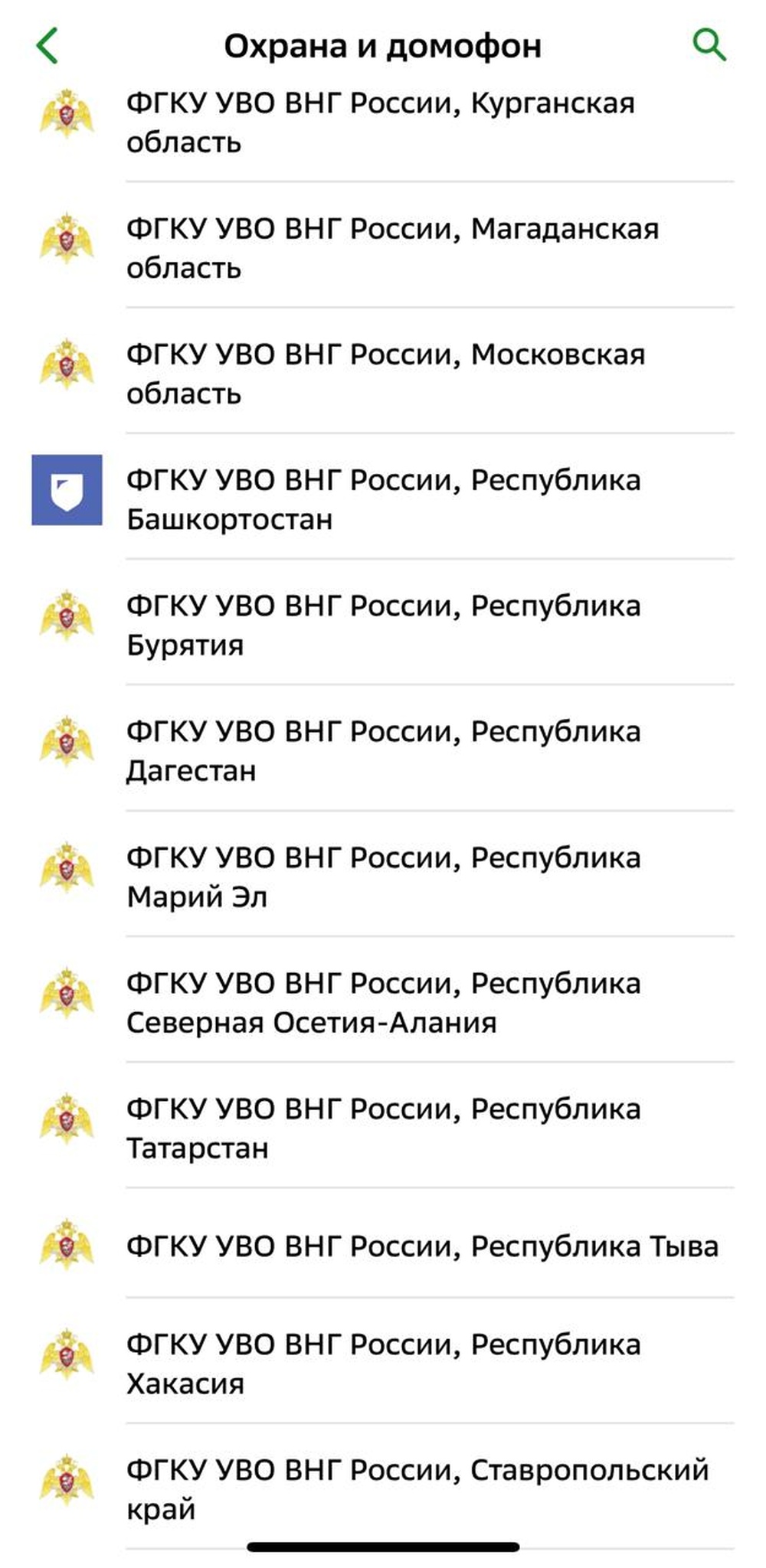
Task: Go back using the green arrow
Action: (x=47, y=46)
